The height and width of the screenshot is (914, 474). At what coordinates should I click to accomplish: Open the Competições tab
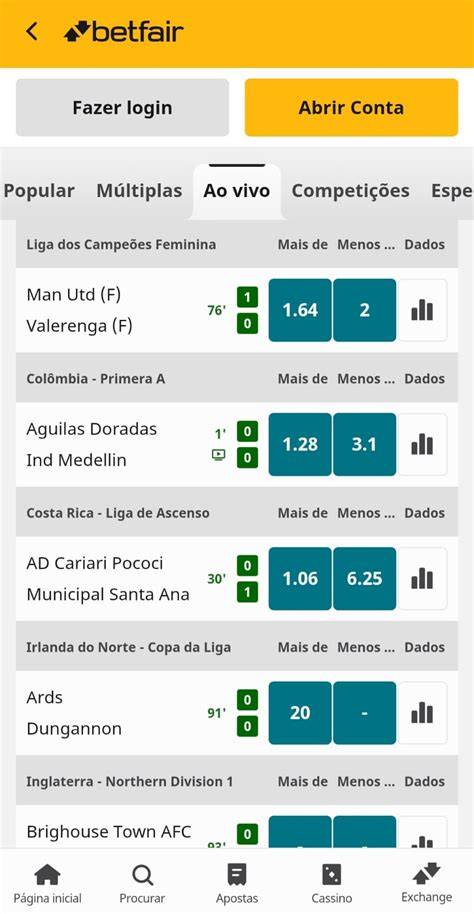click(350, 191)
